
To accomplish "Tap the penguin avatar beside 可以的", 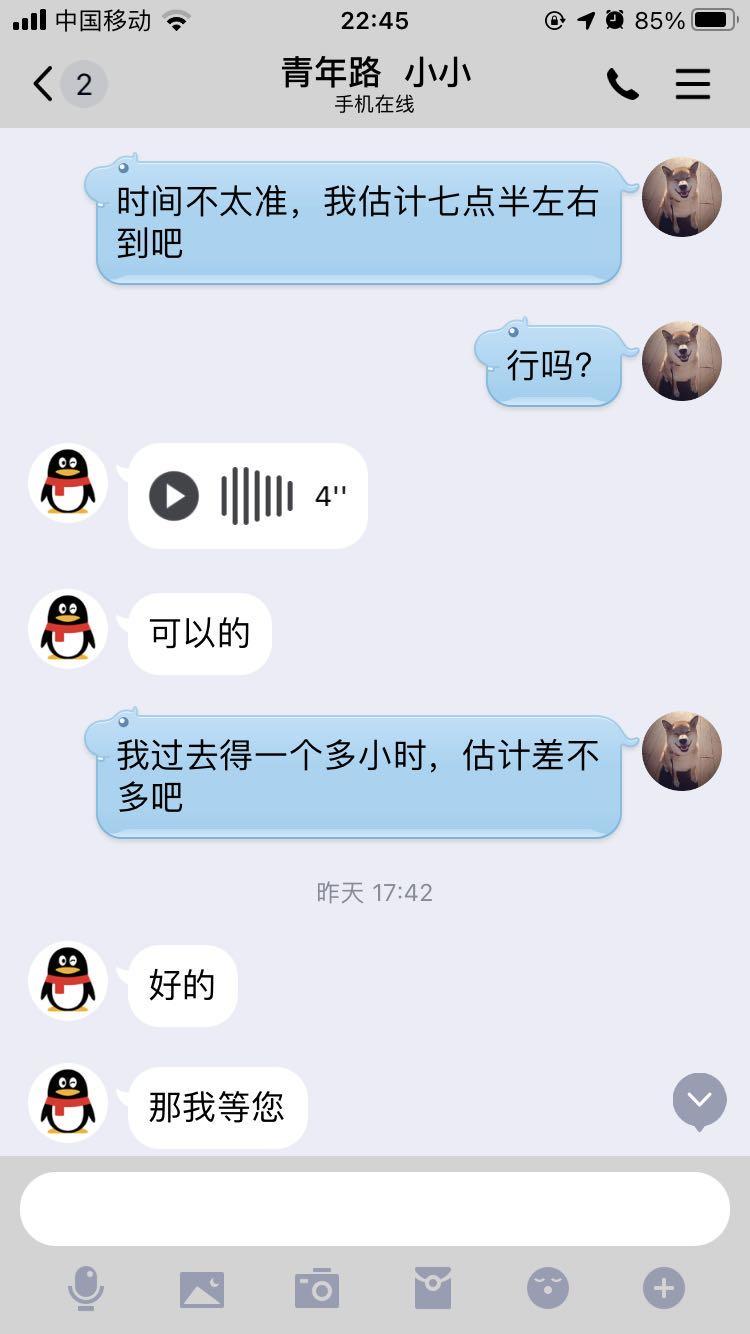I will point(67,629).
